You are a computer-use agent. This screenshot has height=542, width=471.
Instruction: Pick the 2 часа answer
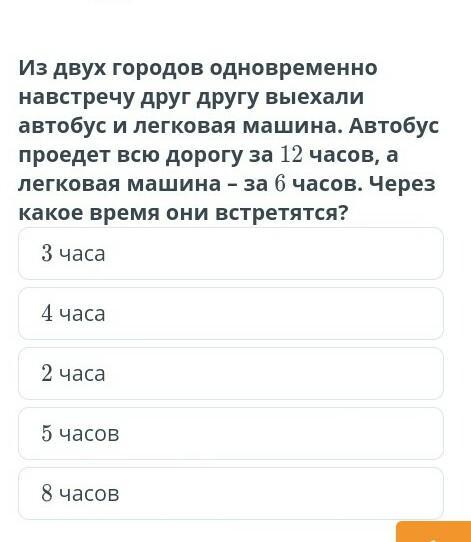click(230, 374)
